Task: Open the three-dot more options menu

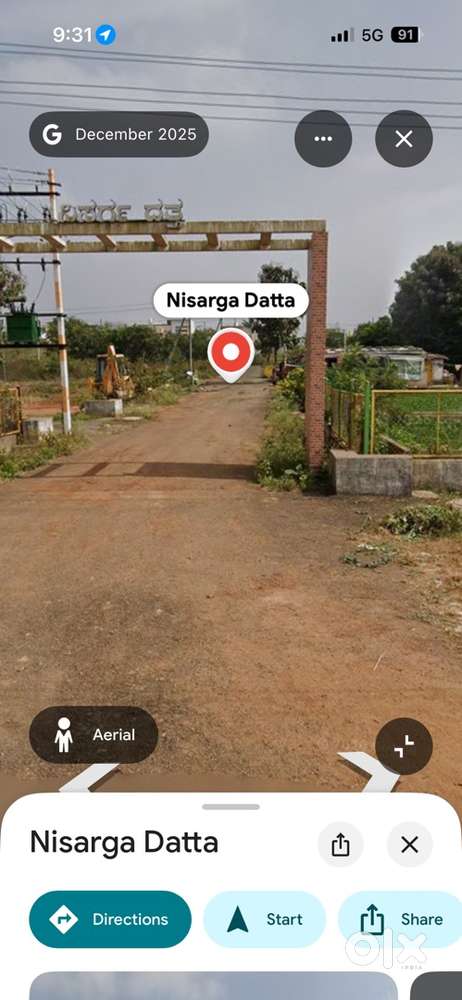Action: coord(323,138)
